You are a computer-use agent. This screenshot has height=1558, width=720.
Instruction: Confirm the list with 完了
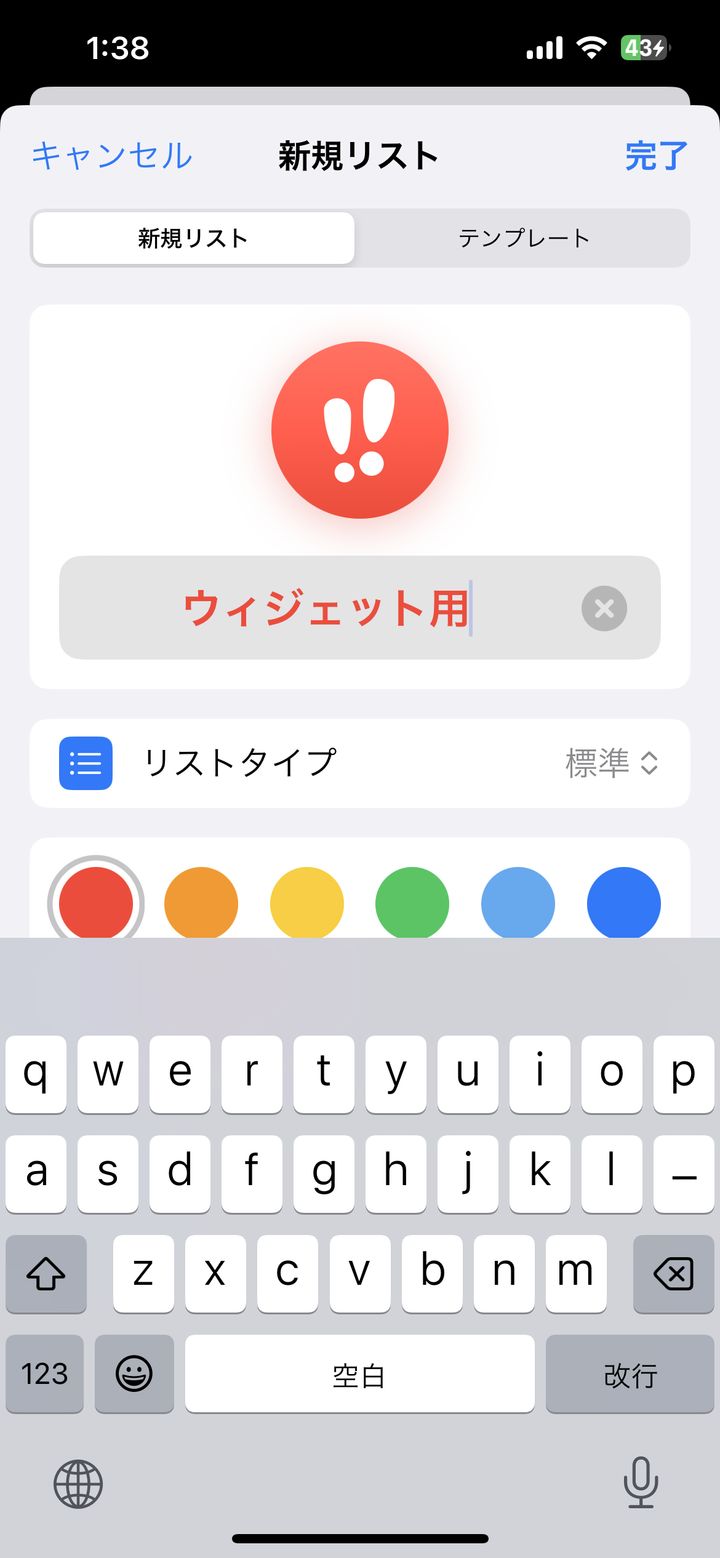coord(656,156)
